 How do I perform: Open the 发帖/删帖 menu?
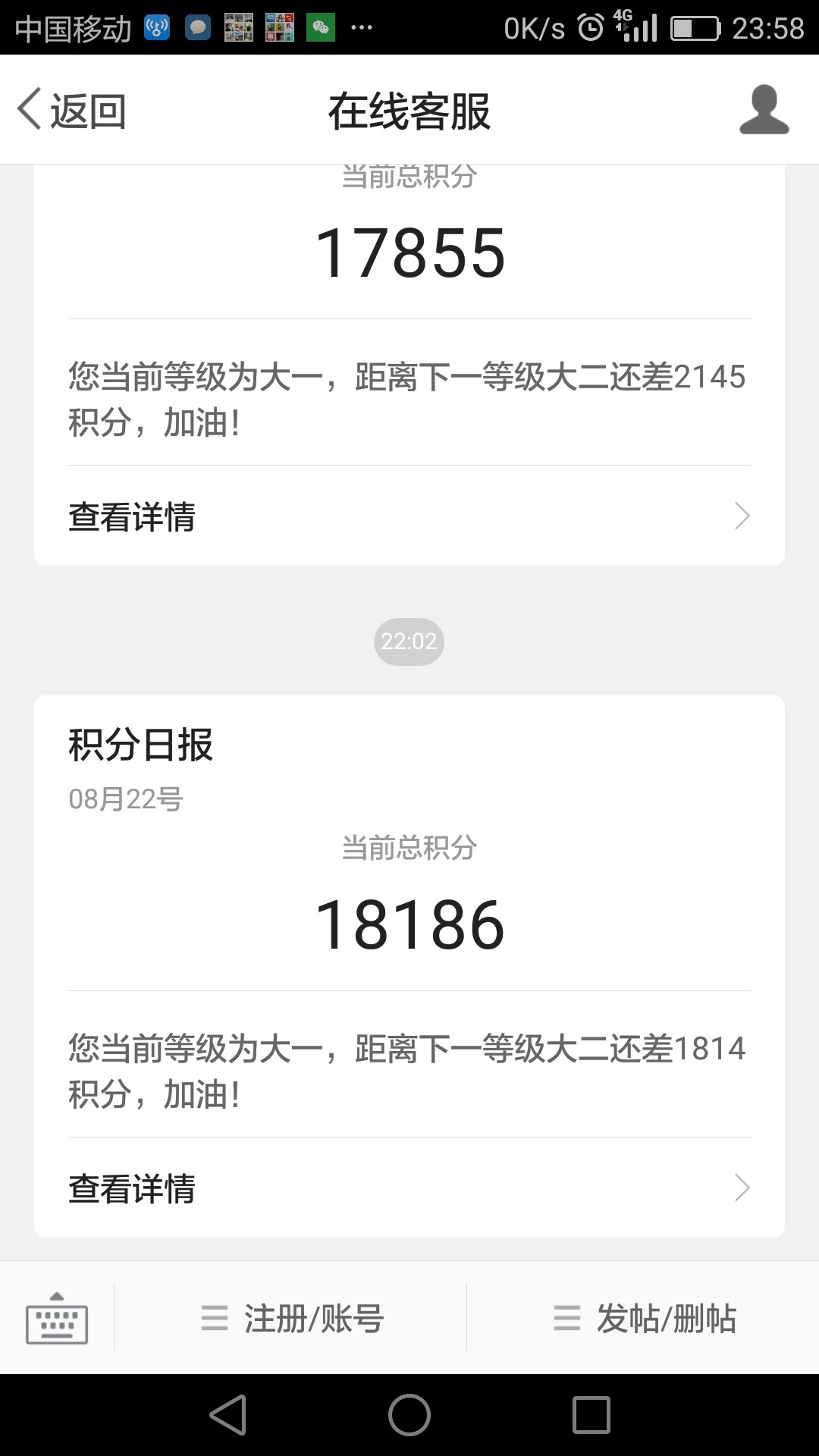pos(645,1318)
